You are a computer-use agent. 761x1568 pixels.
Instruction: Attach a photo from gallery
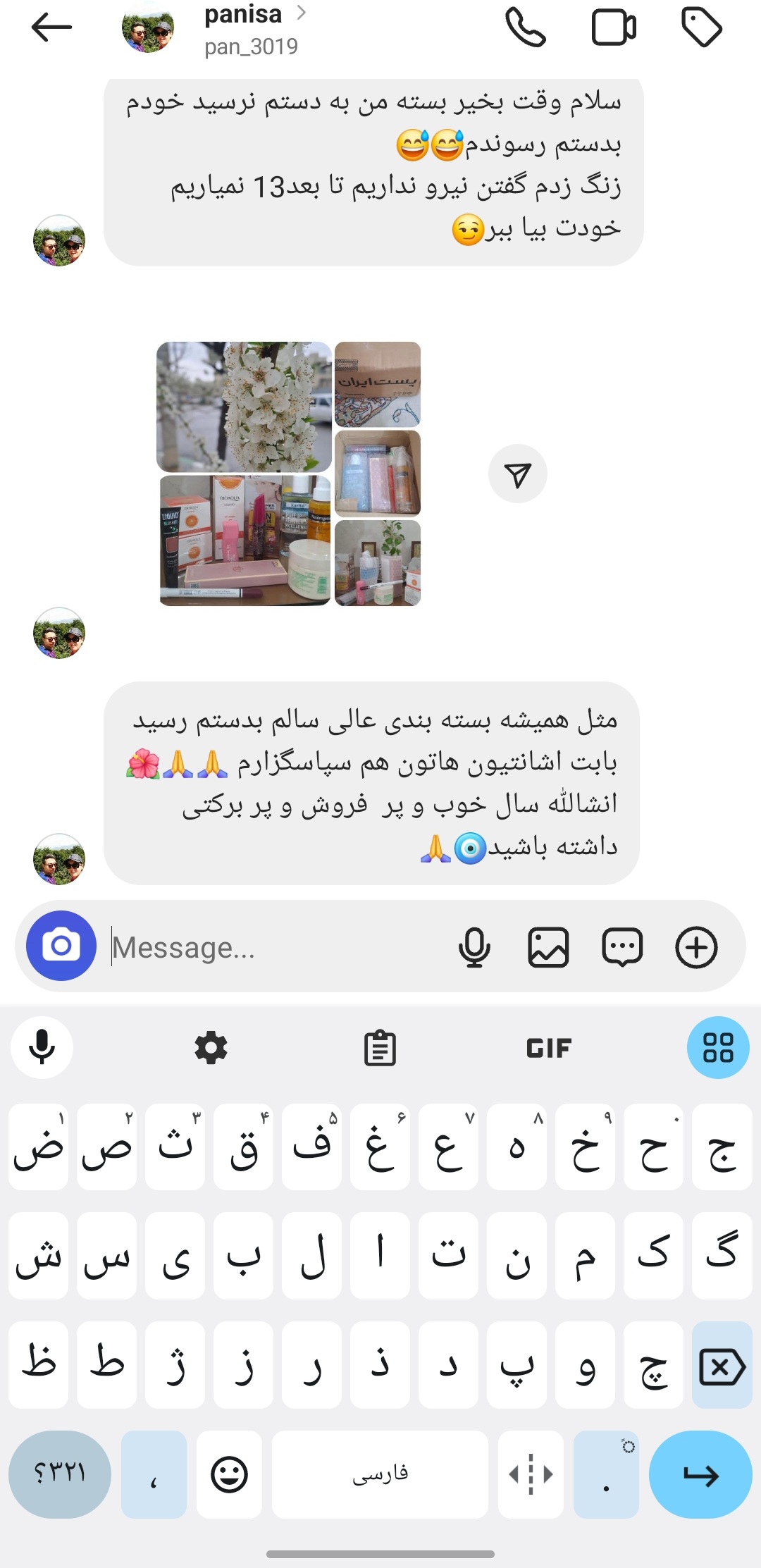click(x=548, y=947)
